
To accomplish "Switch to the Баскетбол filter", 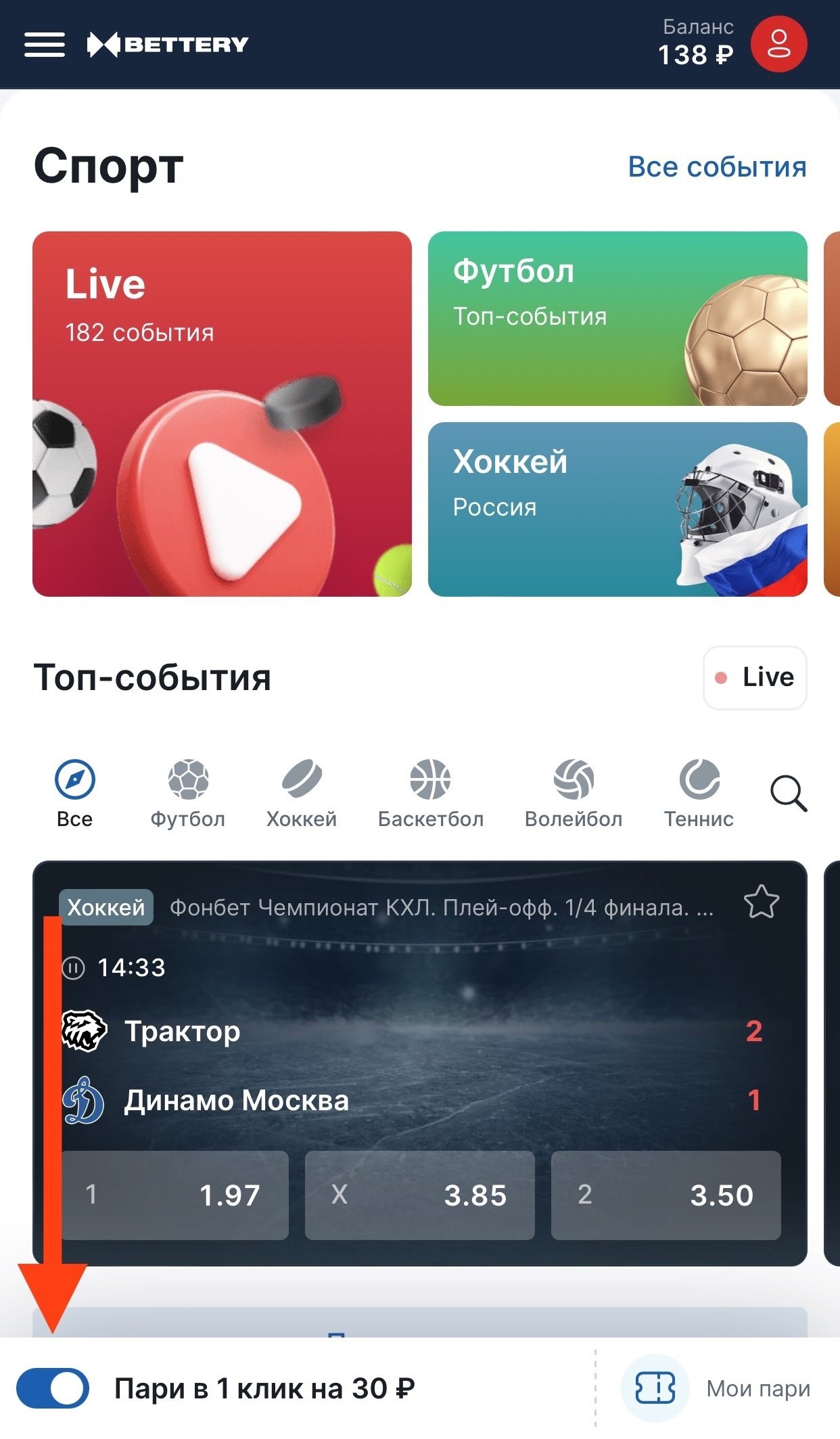I will point(431,792).
